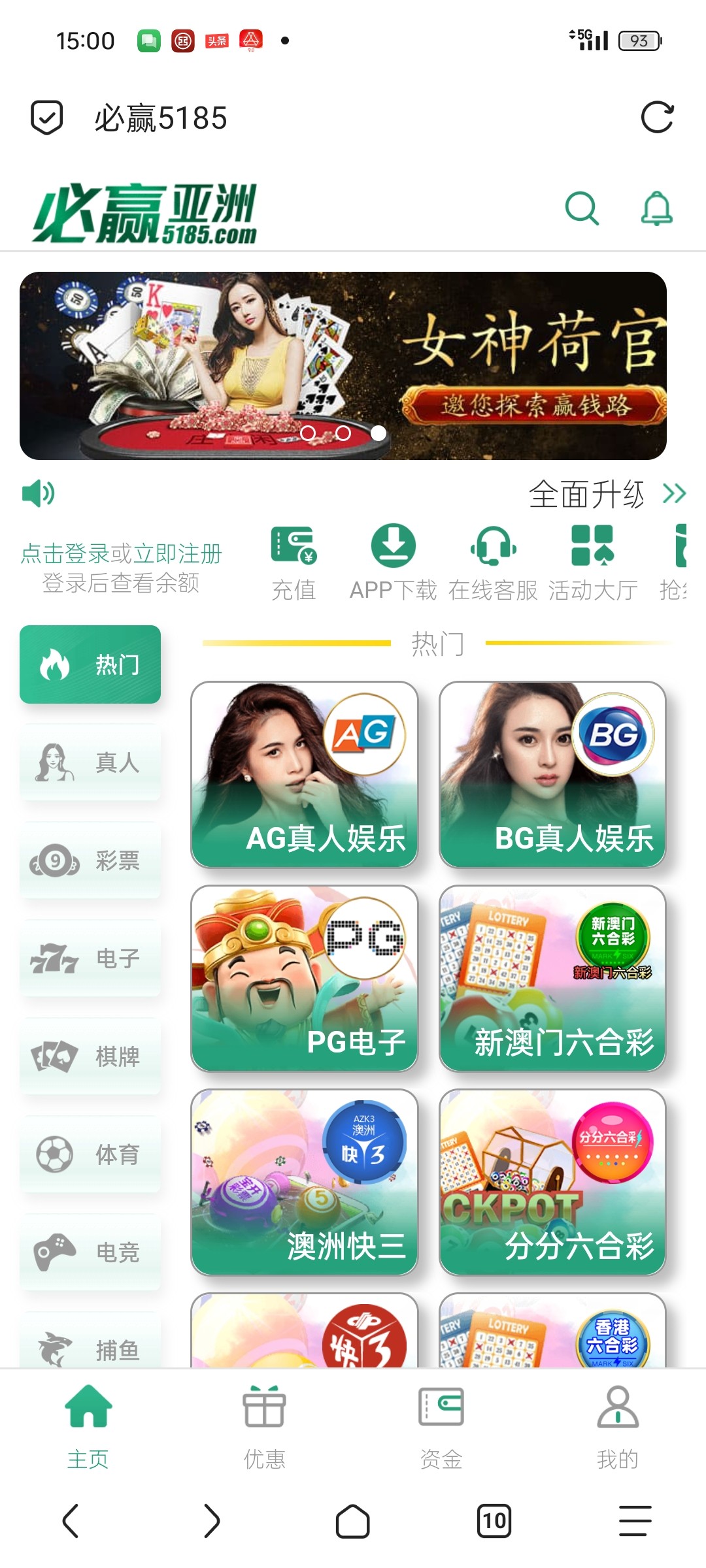Open the BG真人娱乐 tile
Image resolution: width=706 pixels, height=1568 pixels.
(x=552, y=775)
